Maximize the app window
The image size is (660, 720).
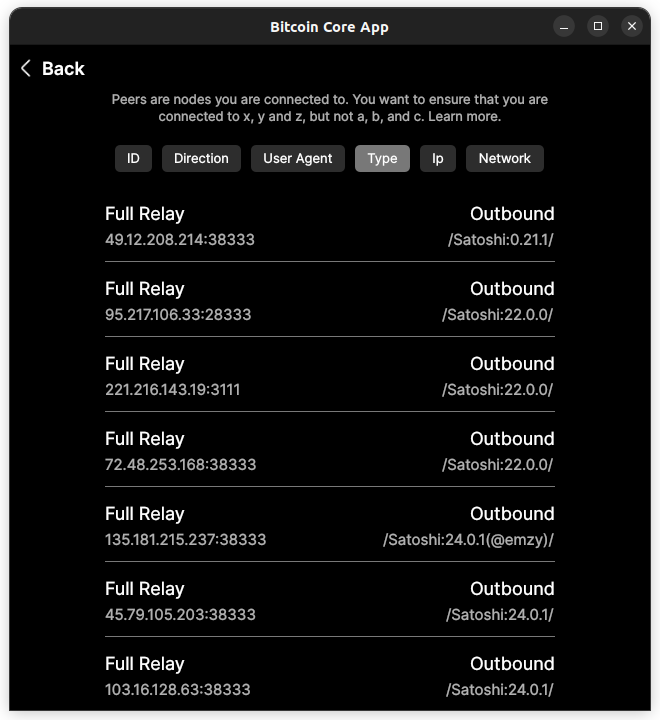point(598,26)
